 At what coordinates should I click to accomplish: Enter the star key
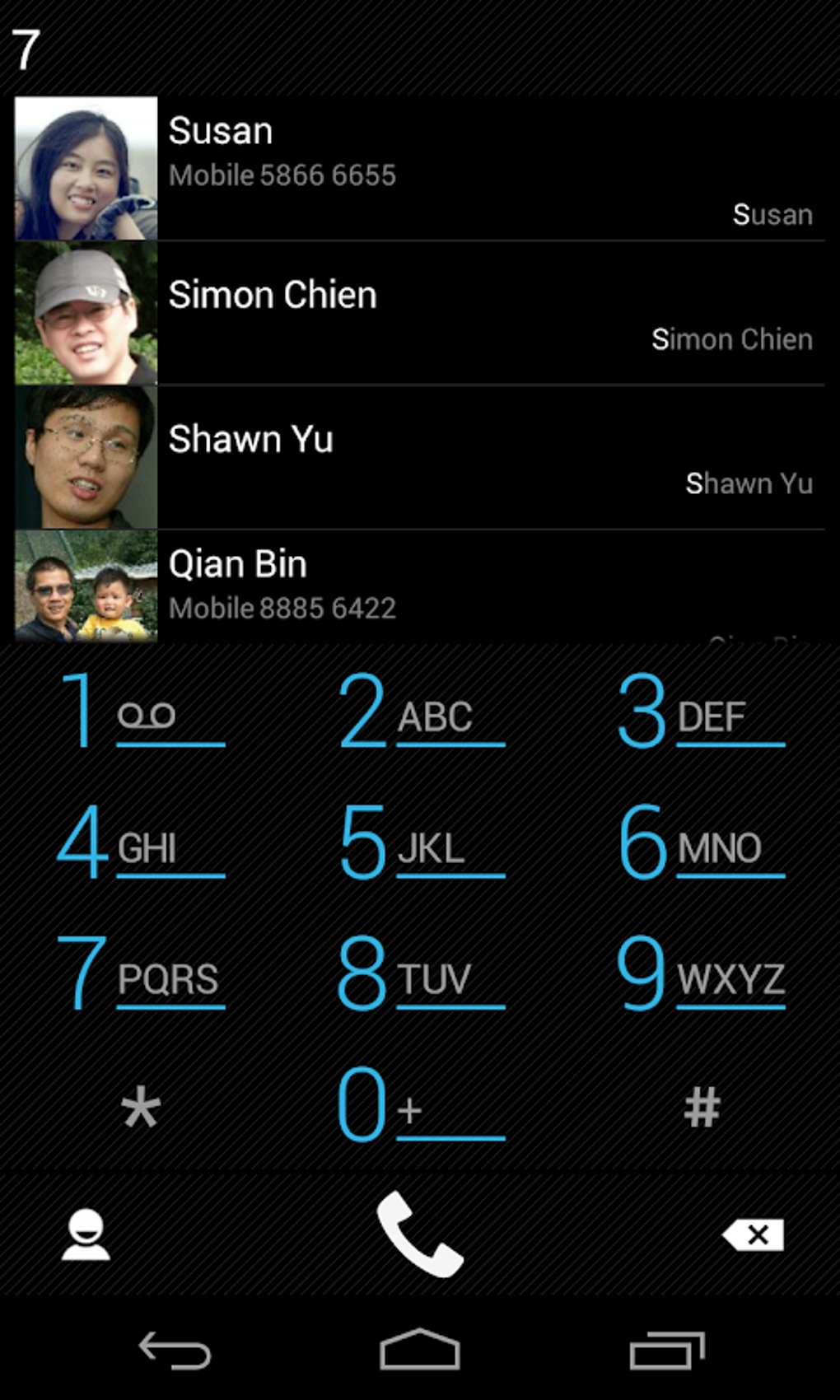141,1106
